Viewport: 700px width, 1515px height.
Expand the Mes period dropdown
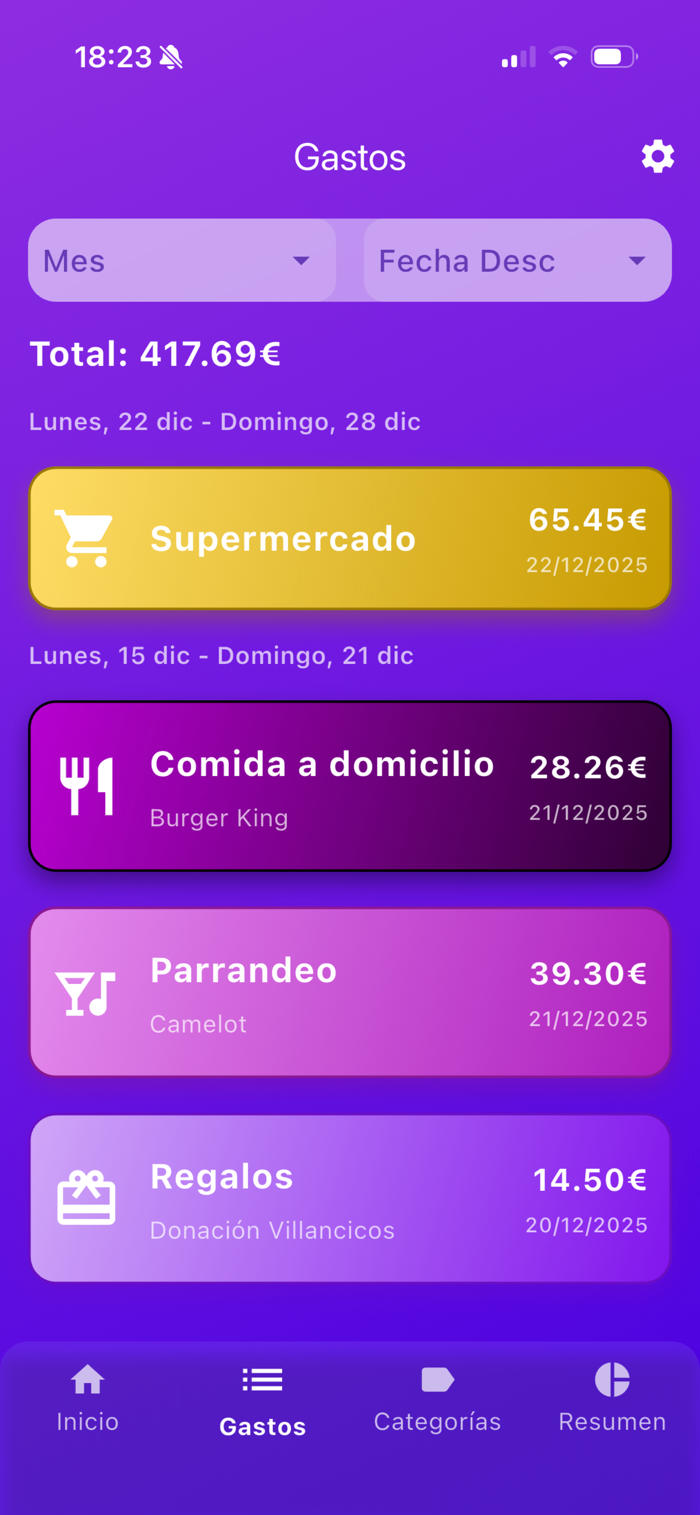(182, 261)
